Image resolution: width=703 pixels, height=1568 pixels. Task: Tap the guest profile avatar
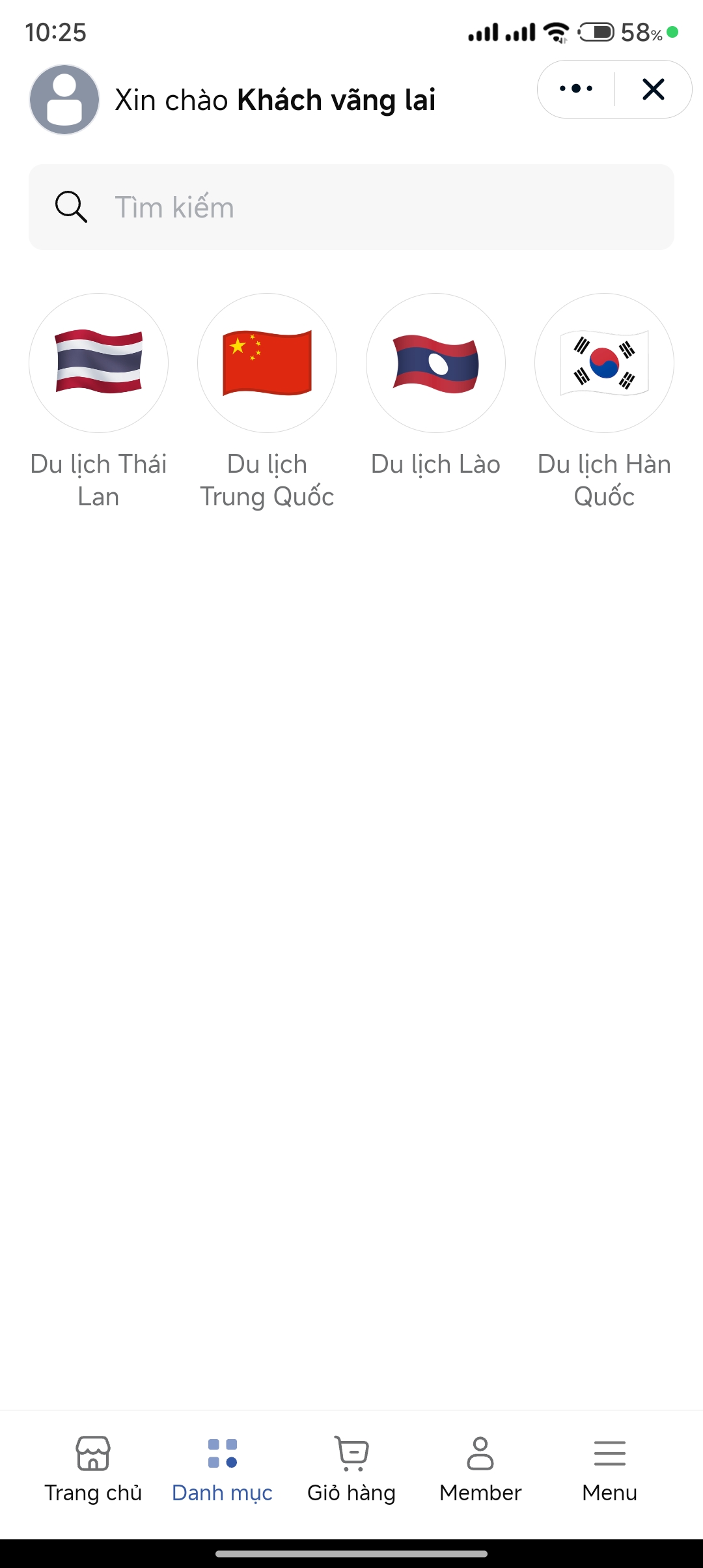coord(64,100)
